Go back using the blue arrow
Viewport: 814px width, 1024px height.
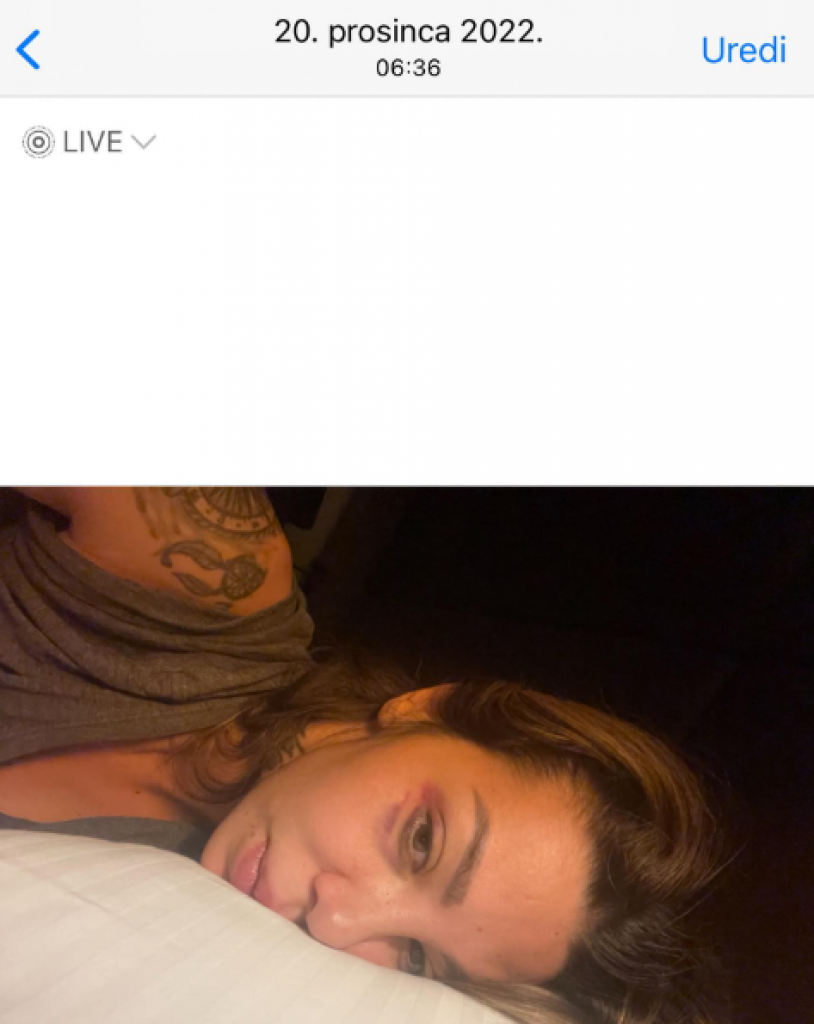[29, 49]
